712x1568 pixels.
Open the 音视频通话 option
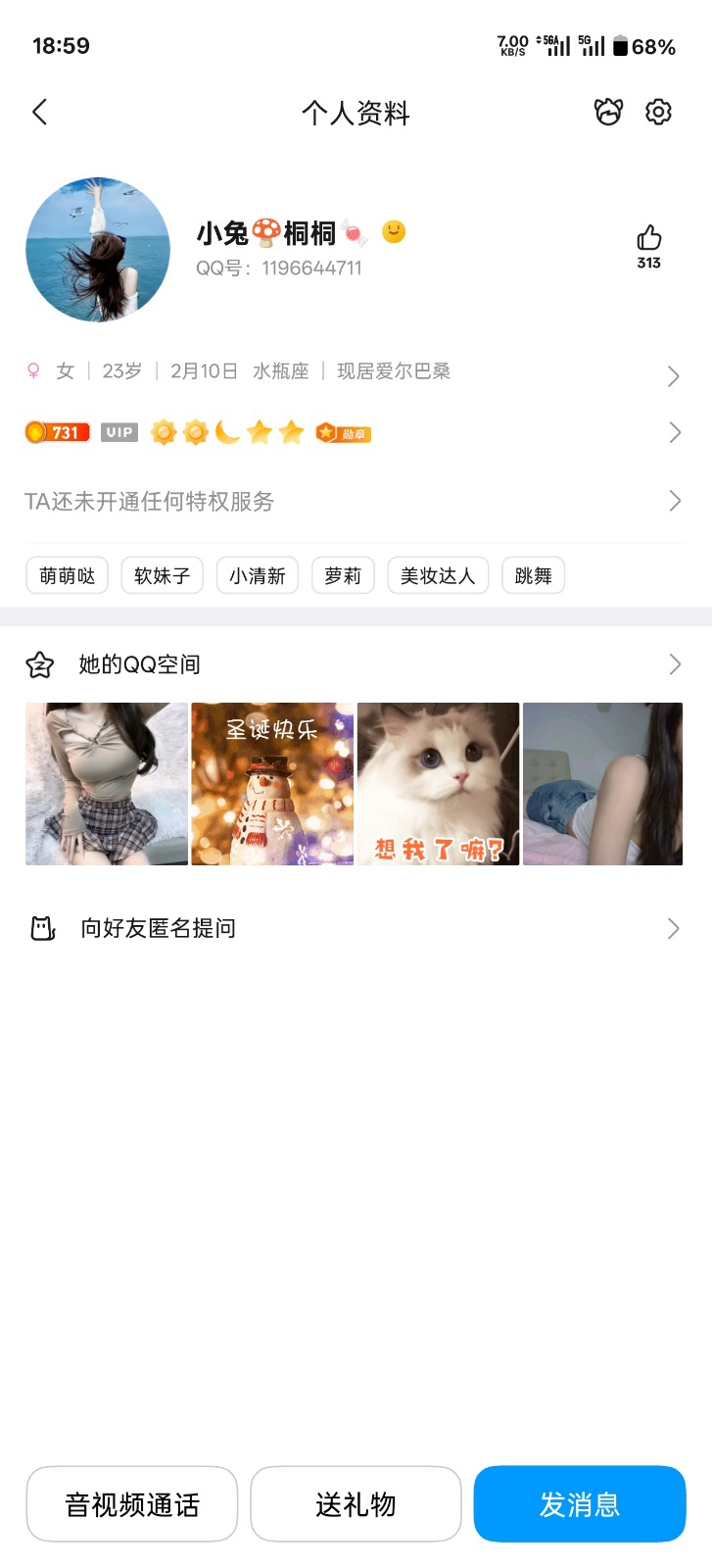(131, 1503)
